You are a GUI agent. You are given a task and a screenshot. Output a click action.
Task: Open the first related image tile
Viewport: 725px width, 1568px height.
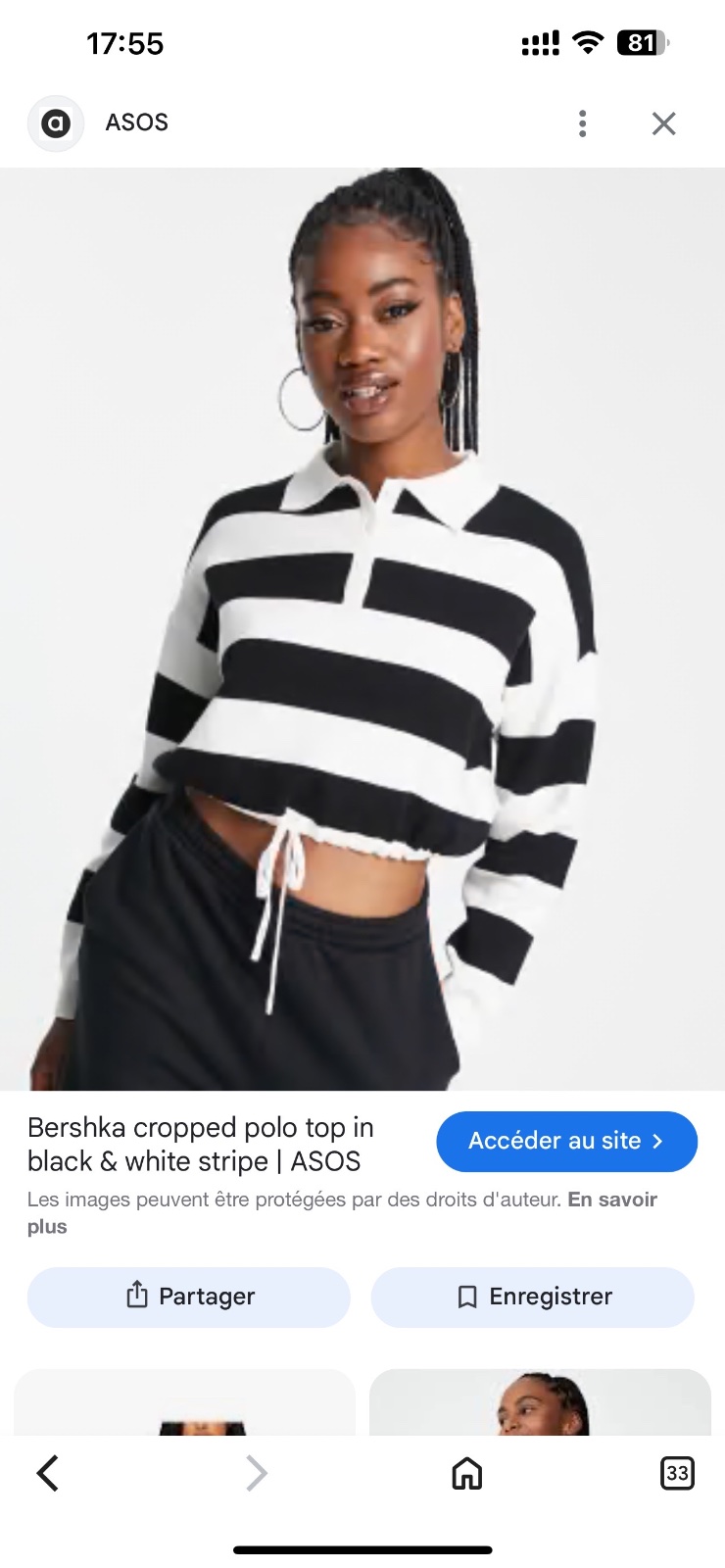point(185,1402)
